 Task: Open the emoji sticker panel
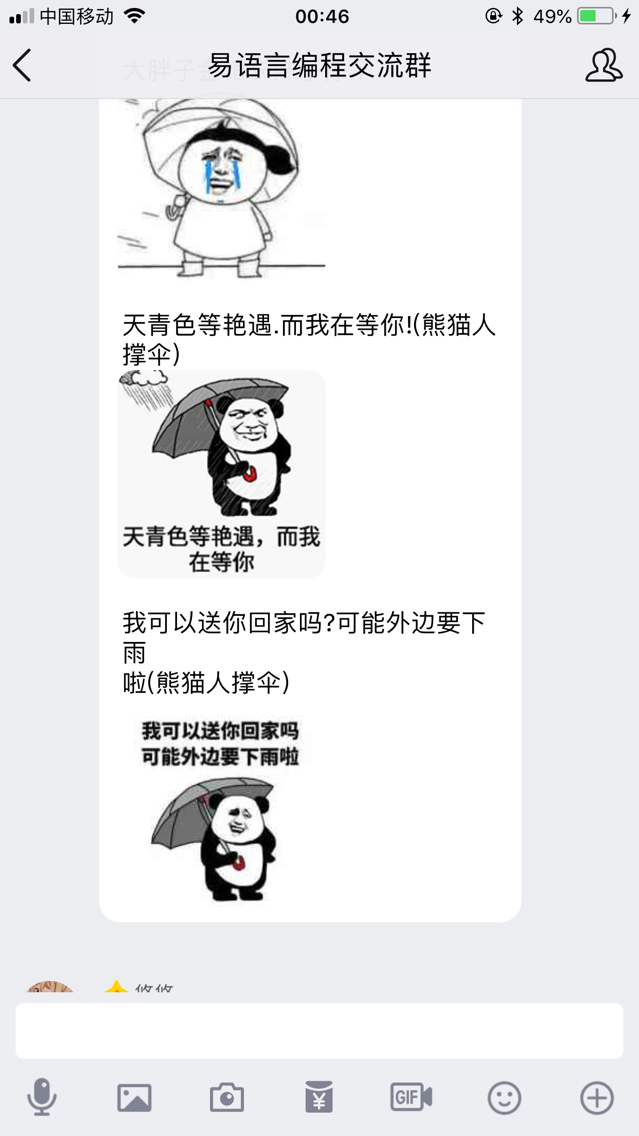coord(504,1098)
